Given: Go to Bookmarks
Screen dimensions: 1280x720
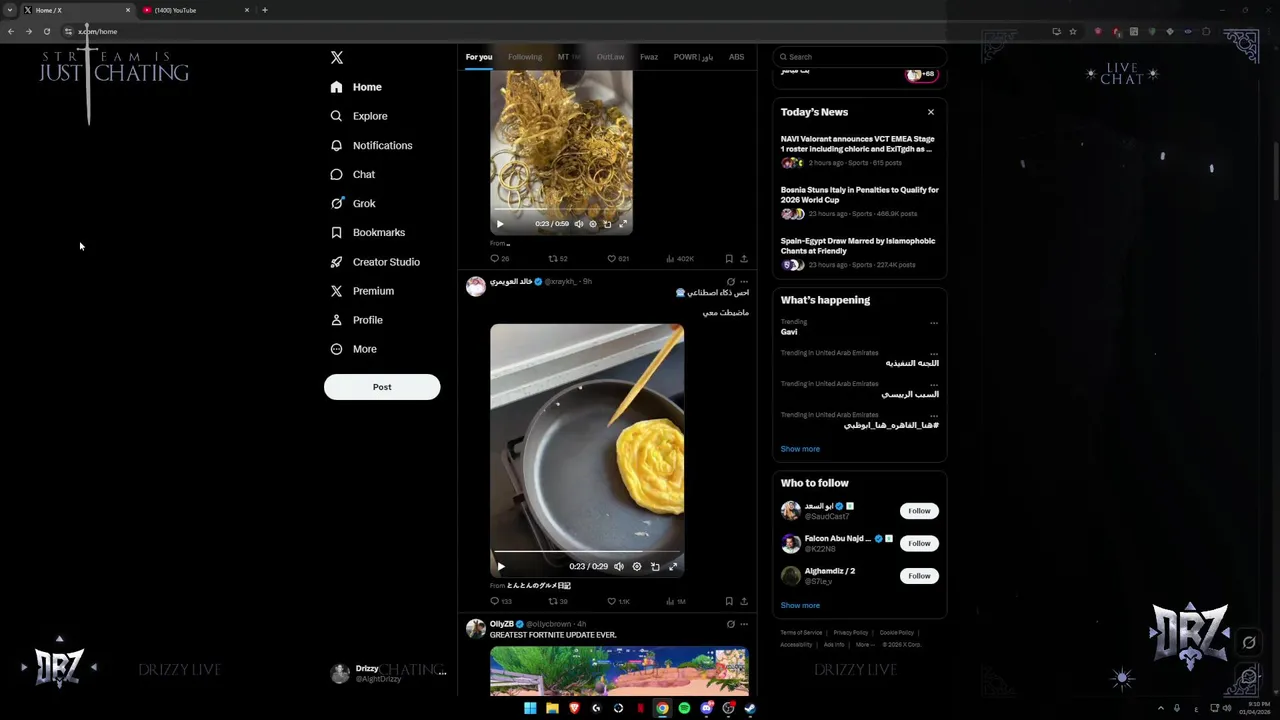Looking at the screenshot, I should tap(378, 232).
